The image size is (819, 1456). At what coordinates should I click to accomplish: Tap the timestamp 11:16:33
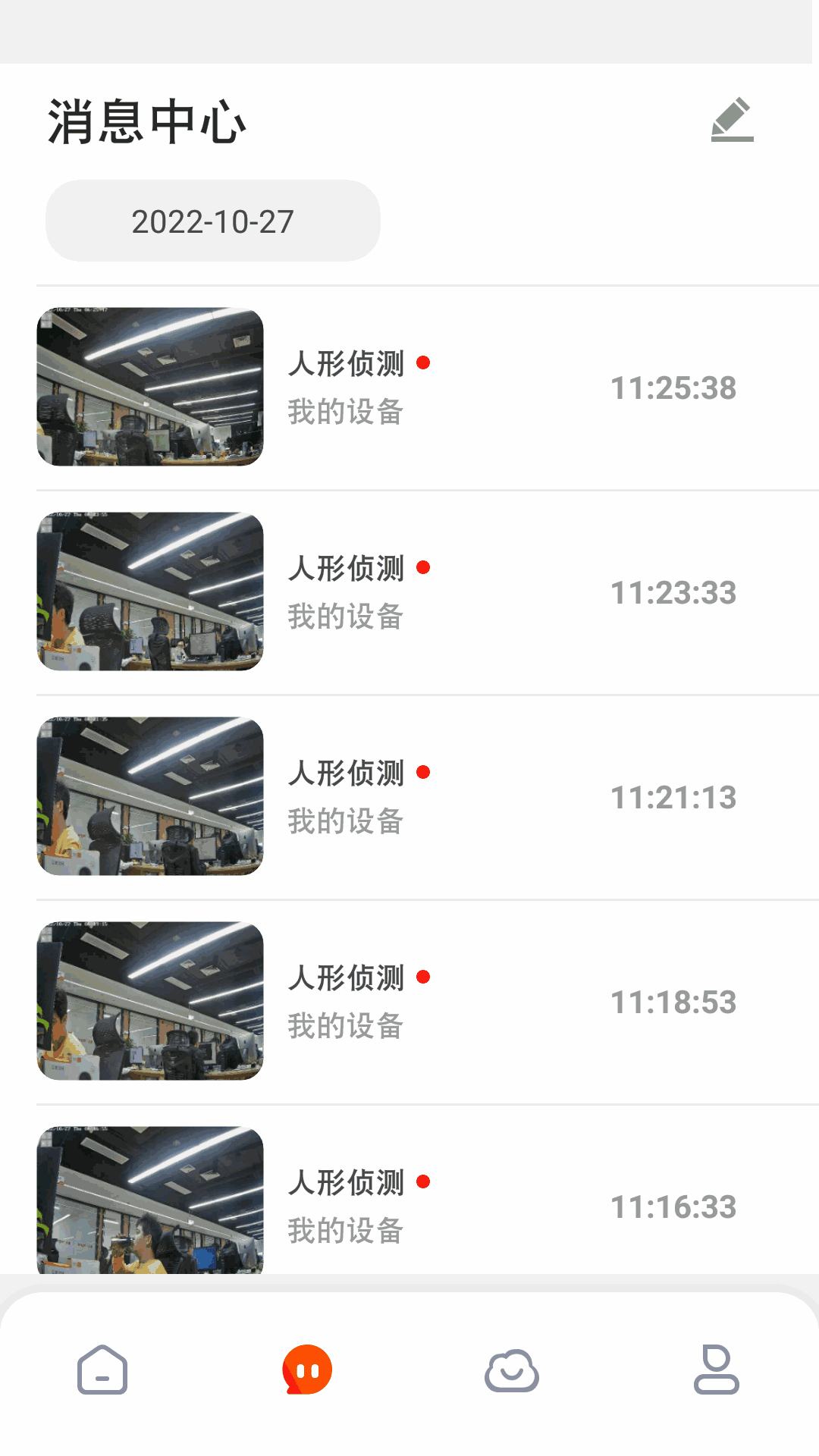(x=673, y=1207)
